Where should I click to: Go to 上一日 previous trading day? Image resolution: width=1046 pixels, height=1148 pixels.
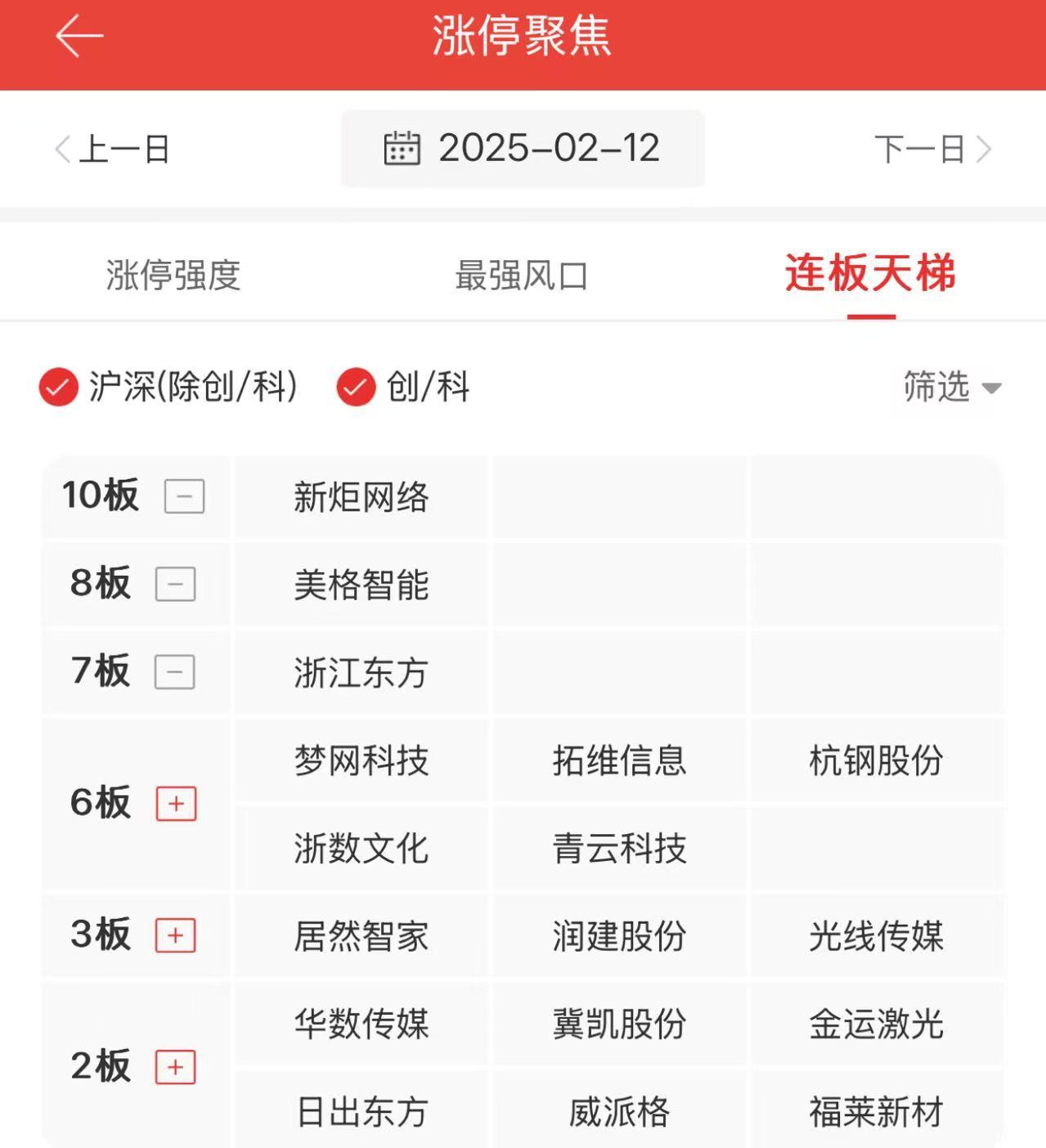[x=123, y=150]
